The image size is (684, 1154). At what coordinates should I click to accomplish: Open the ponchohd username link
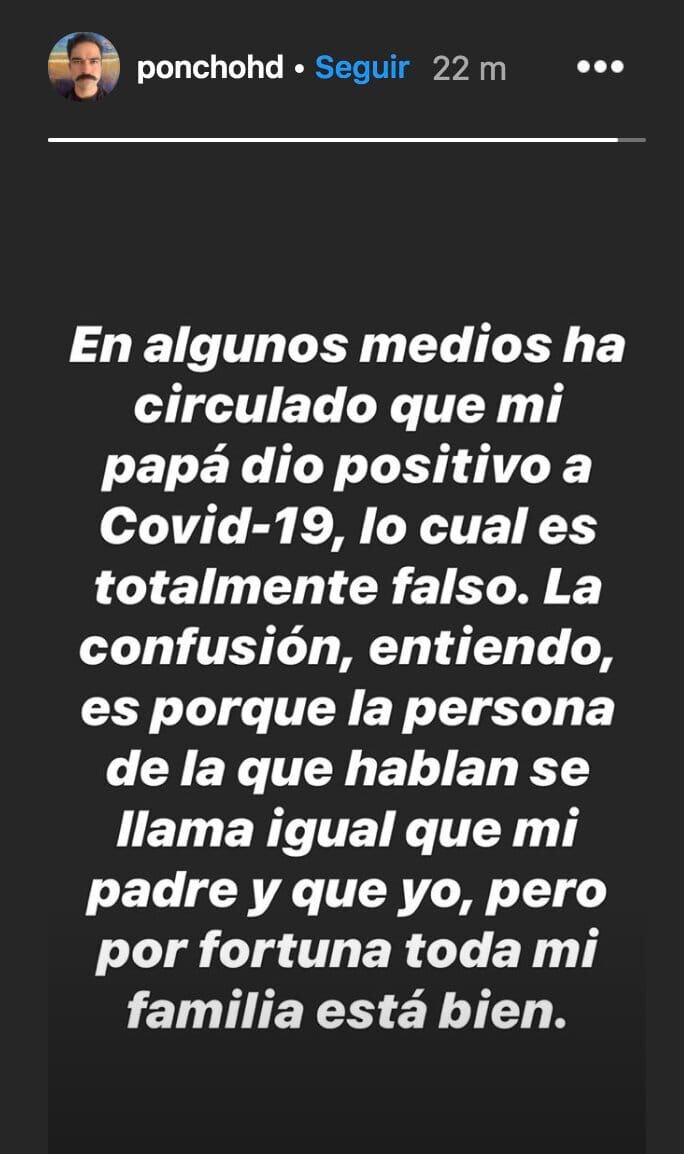coord(210,68)
